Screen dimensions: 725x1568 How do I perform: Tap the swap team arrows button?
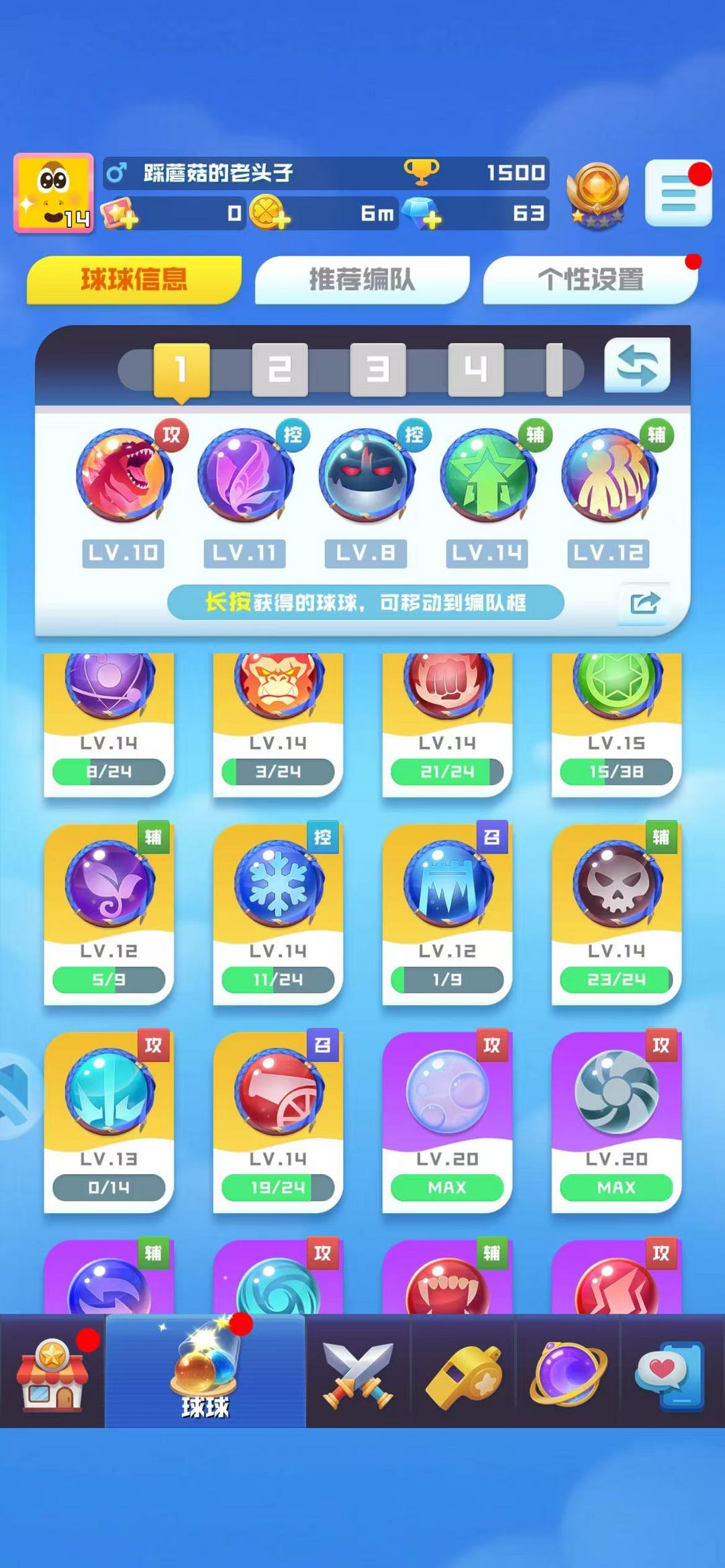point(636,366)
